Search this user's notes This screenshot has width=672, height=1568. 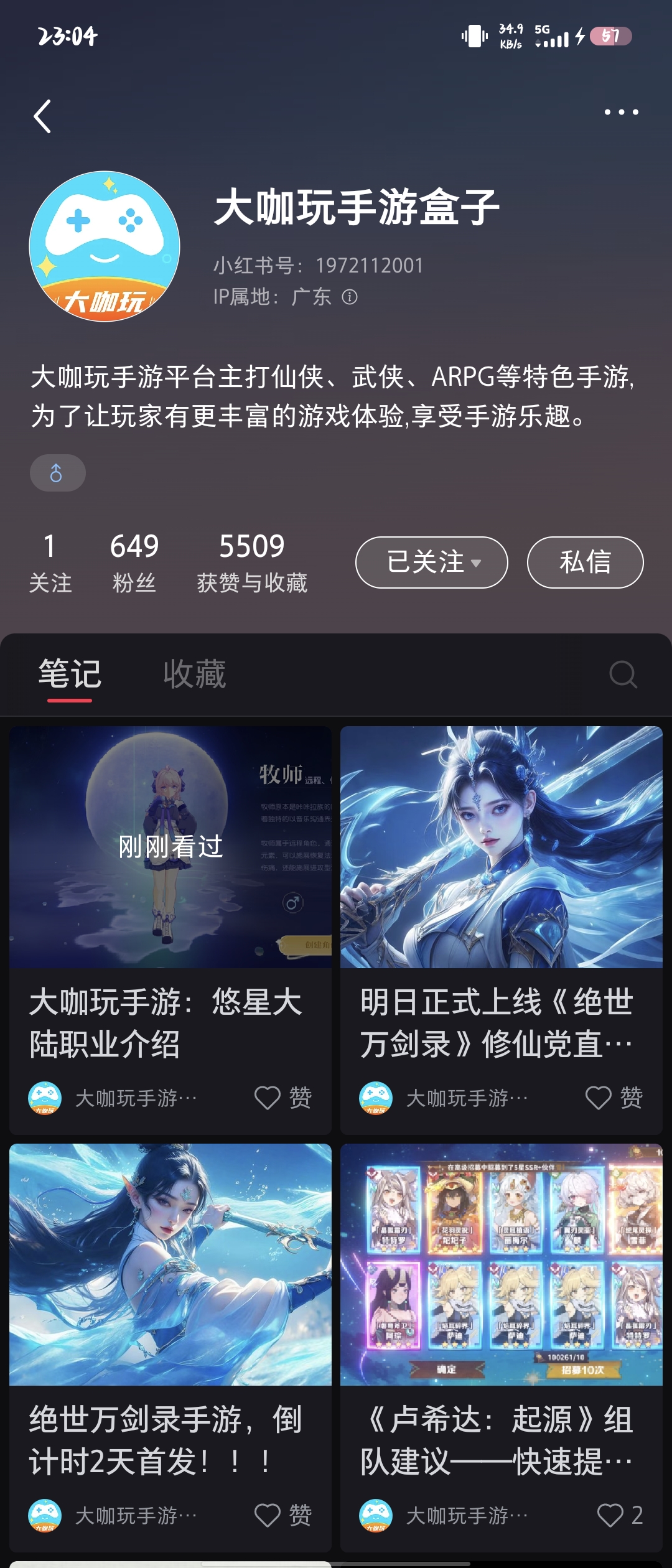[623, 674]
